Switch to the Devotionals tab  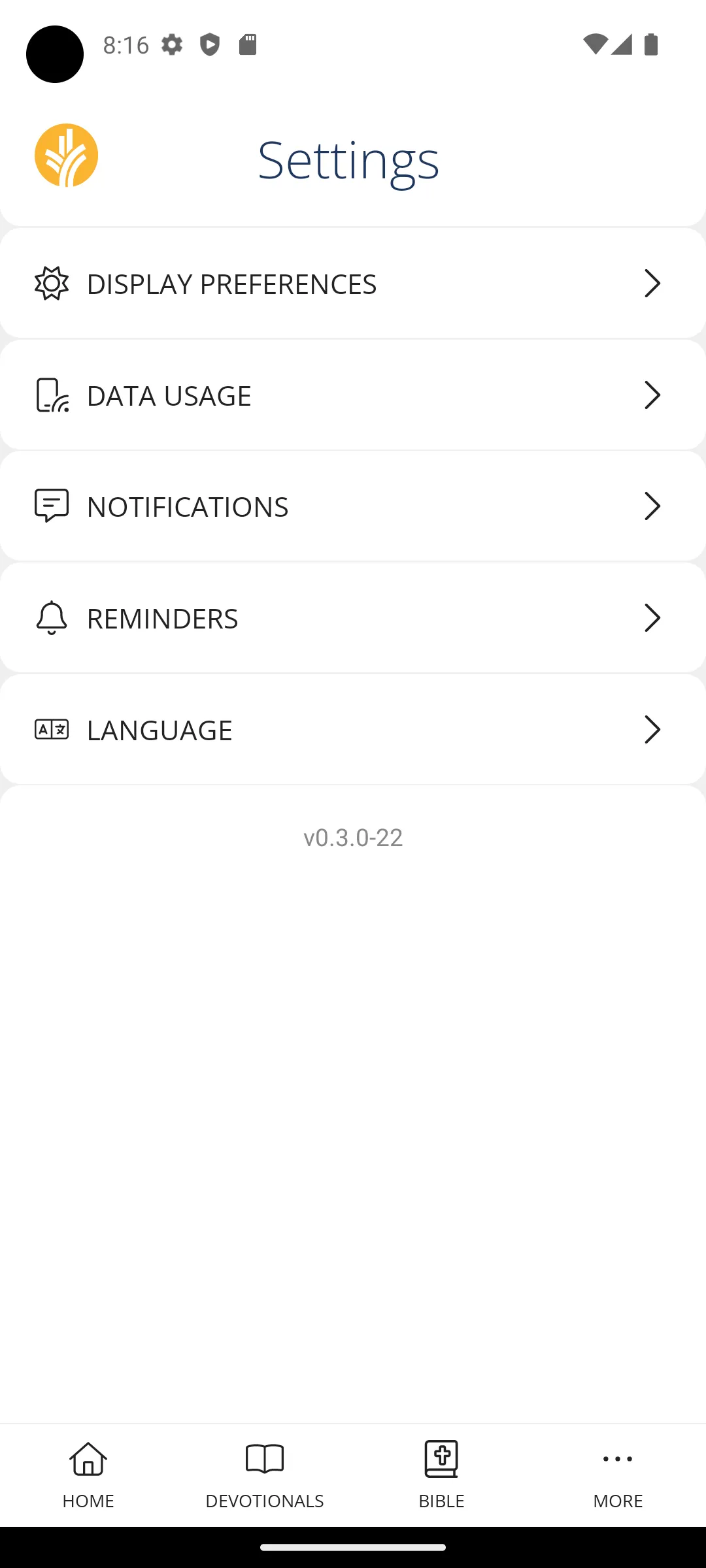265,1475
